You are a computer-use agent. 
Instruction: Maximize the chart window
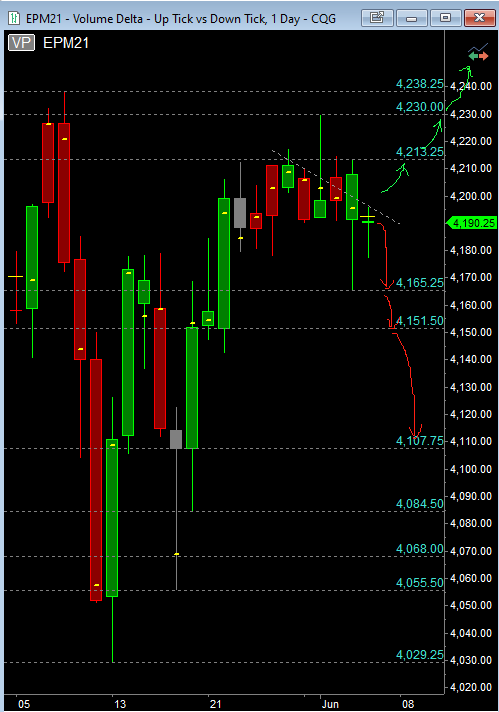pyautogui.click(x=445, y=18)
